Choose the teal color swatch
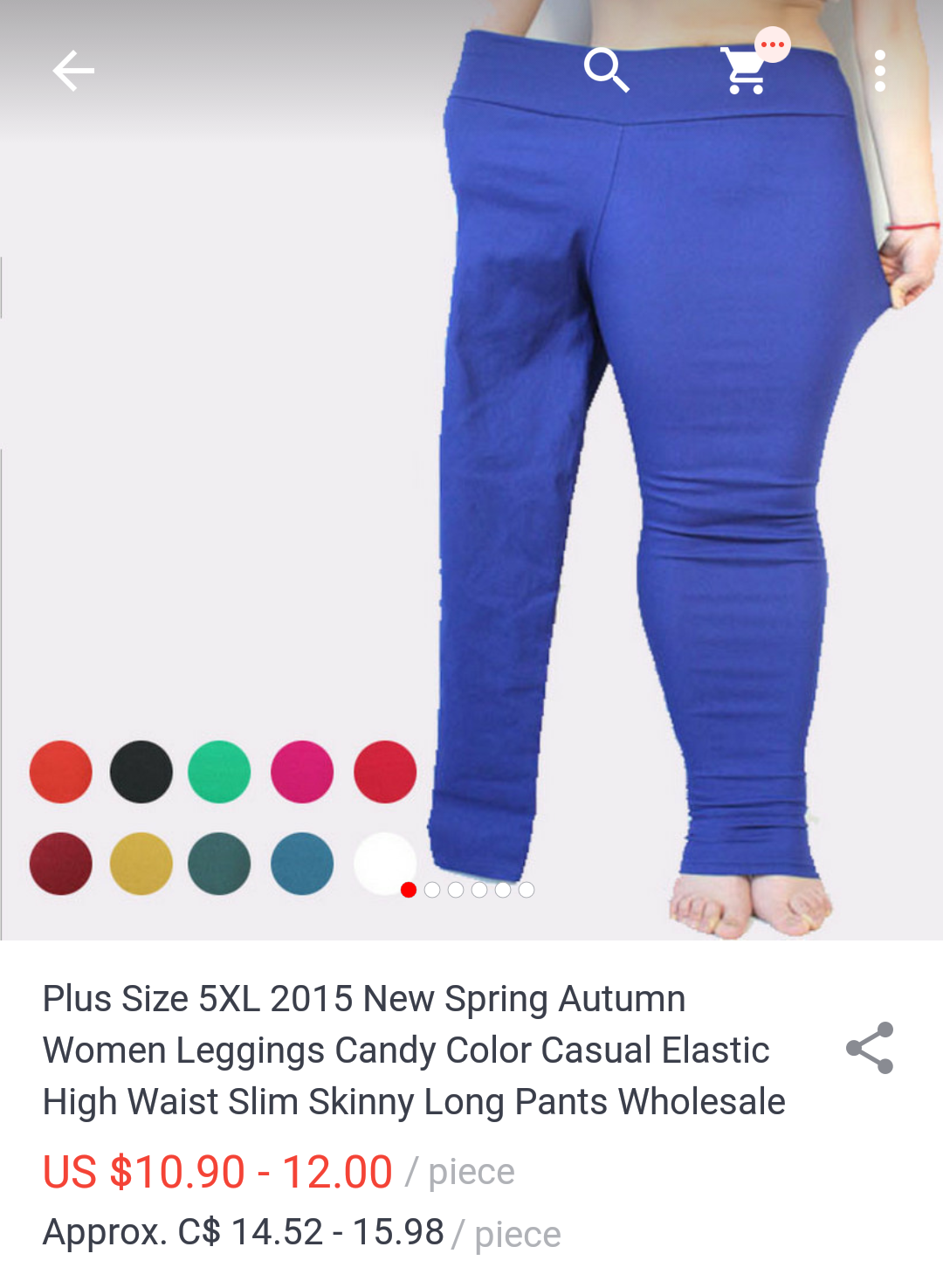Viewport: 943px width, 1288px height. pyautogui.click(x=303, y=863)
